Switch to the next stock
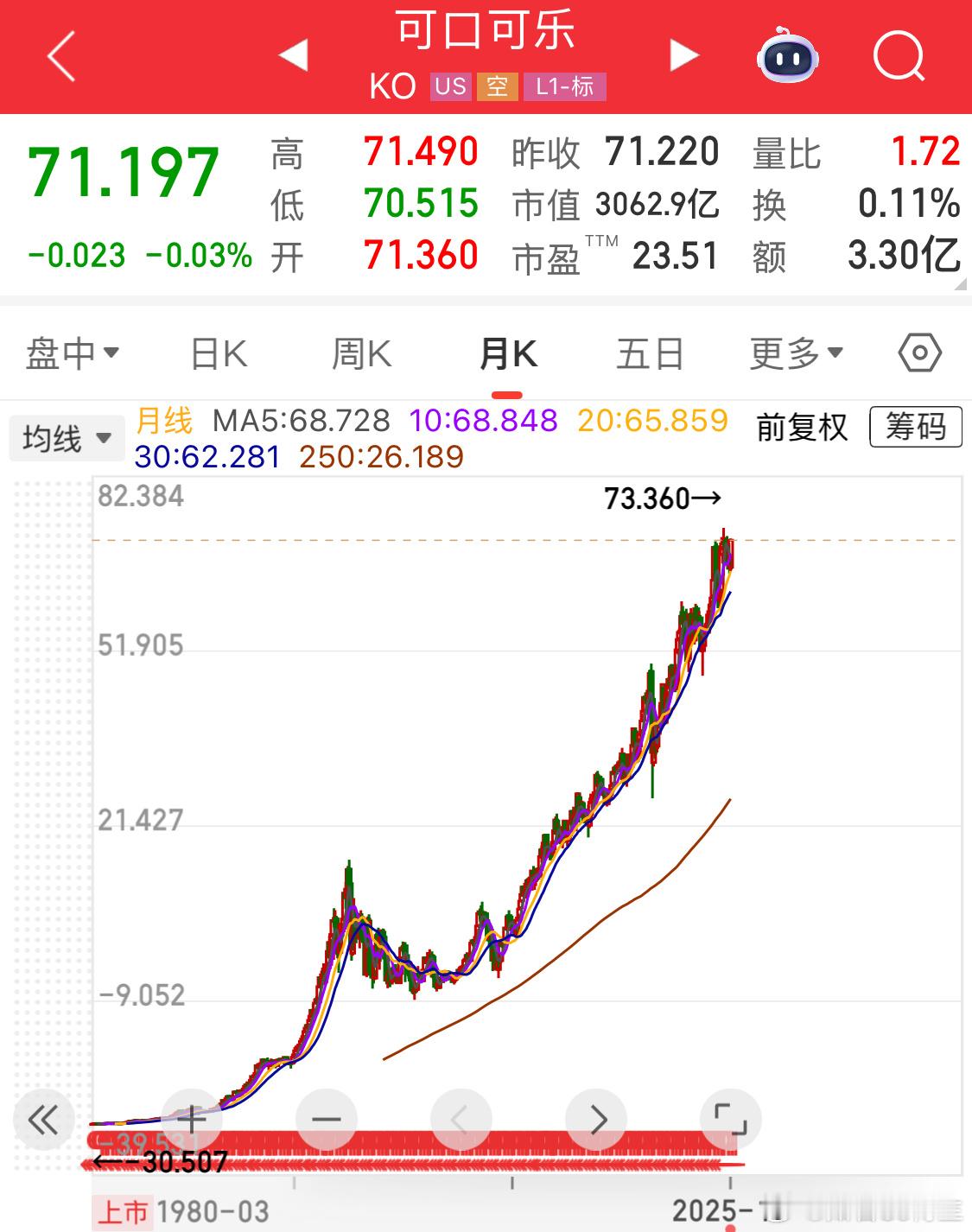This screenshot has height=1232, width=972. coord(684,55)
